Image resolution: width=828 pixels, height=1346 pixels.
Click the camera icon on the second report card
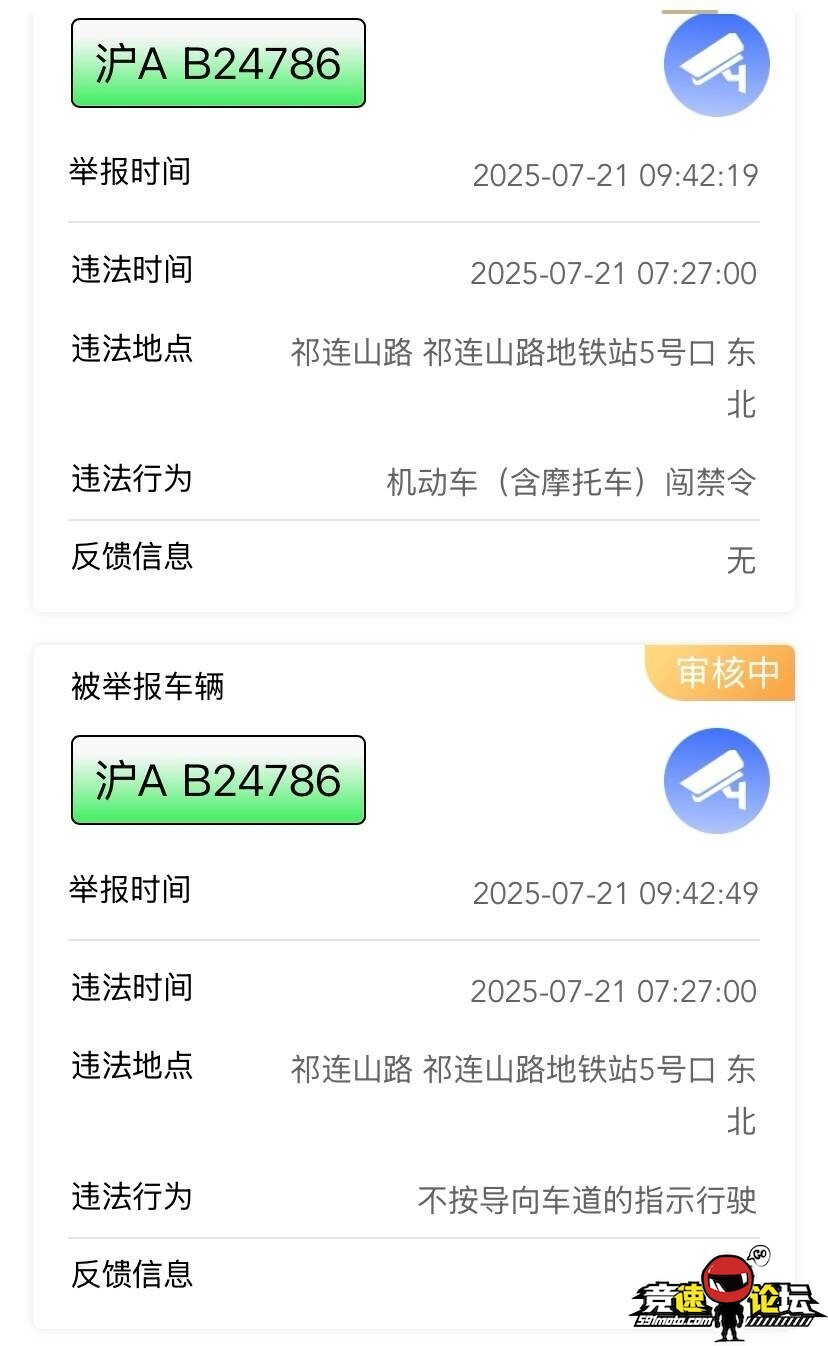point(716,781)
